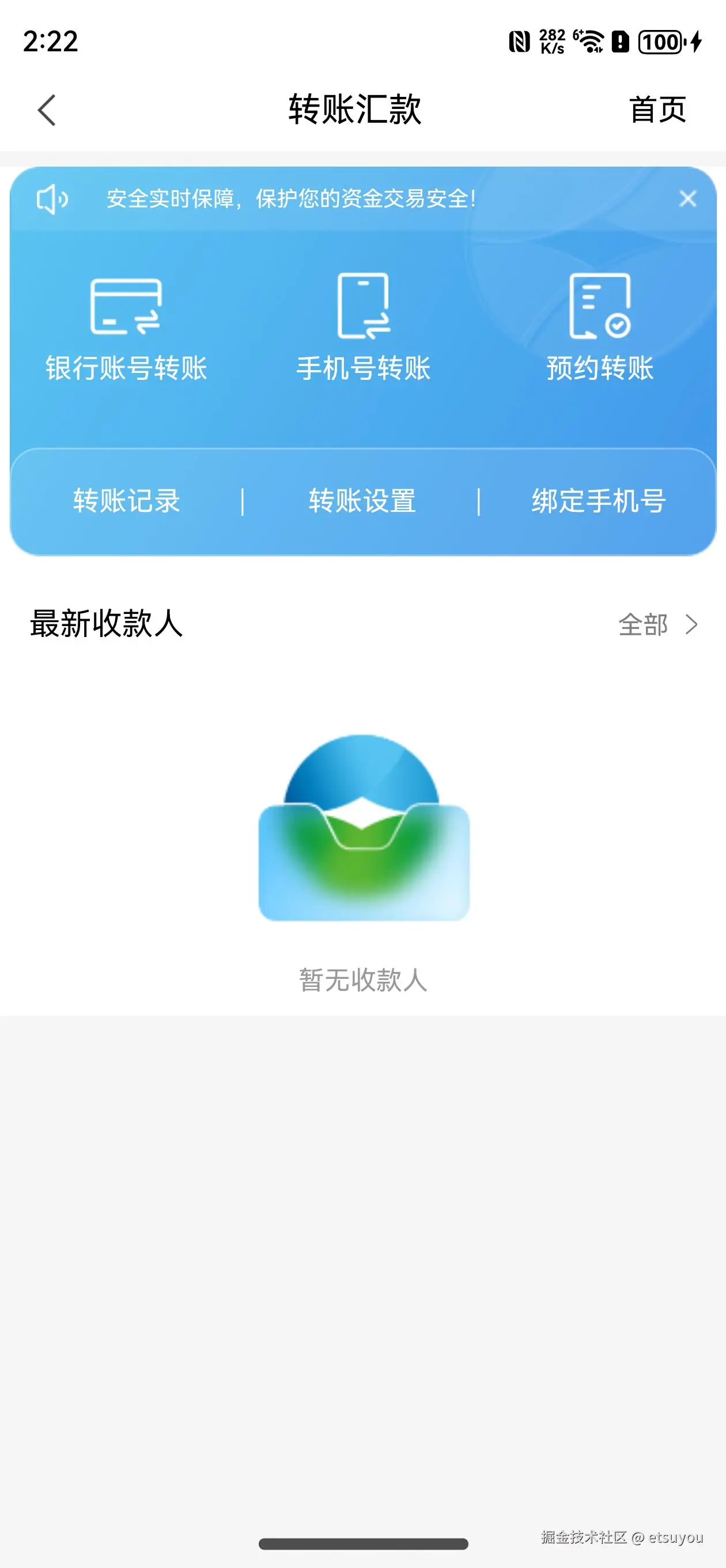
Task: Open 银行账号转账
Action: click(x=127, y=329)
